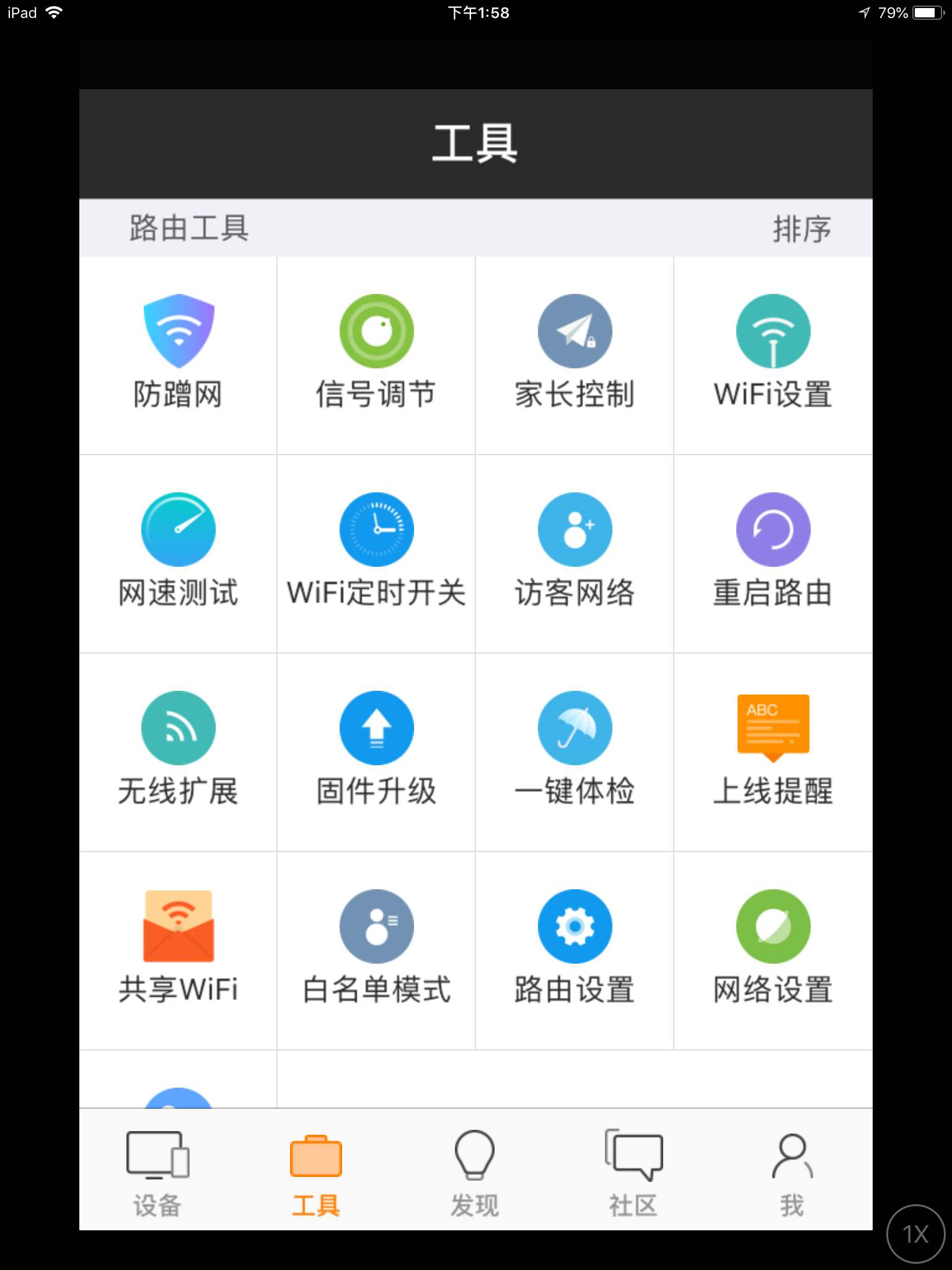952x1270 pixels.
Task: Enable 白名单模式 whitelist mode
Action: click(x=376, y=949)
